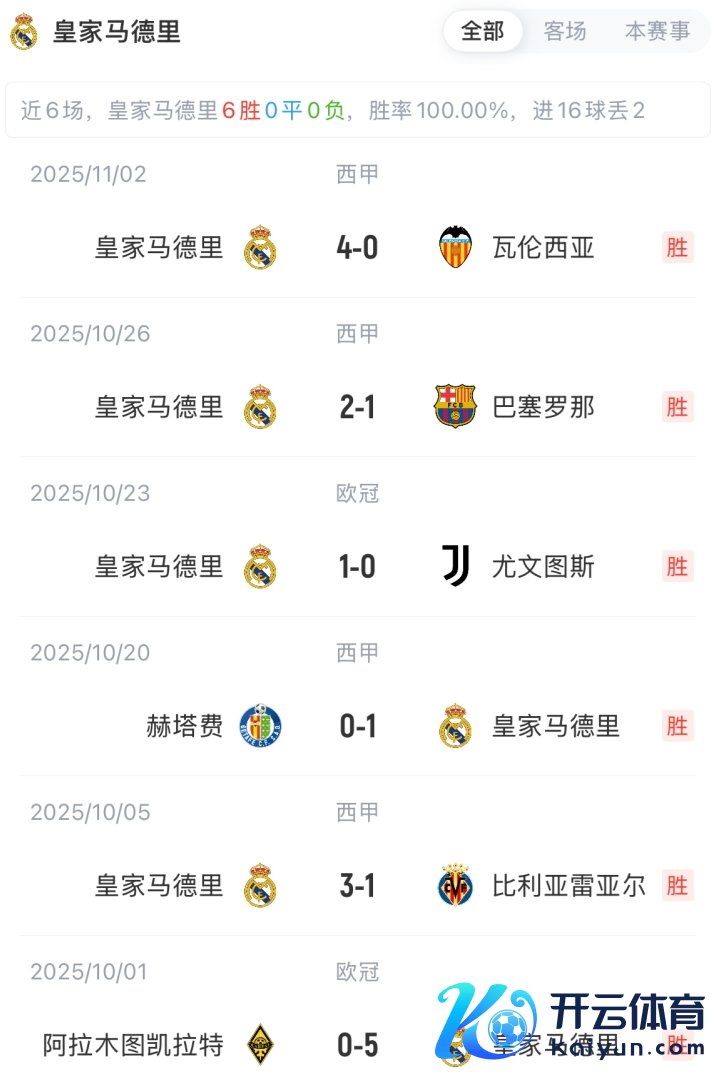
Task: Show matches under the 本赛事 tab
Action: click(657, 32)
